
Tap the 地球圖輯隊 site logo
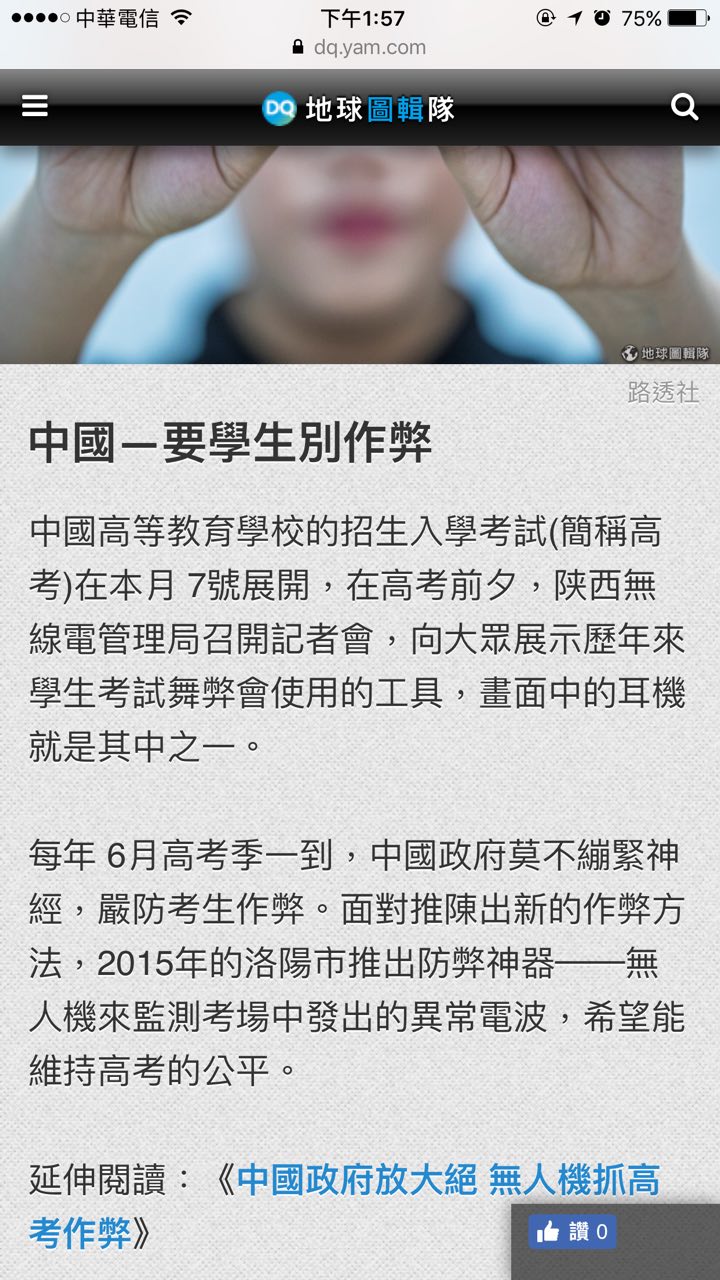click(359, 108)
